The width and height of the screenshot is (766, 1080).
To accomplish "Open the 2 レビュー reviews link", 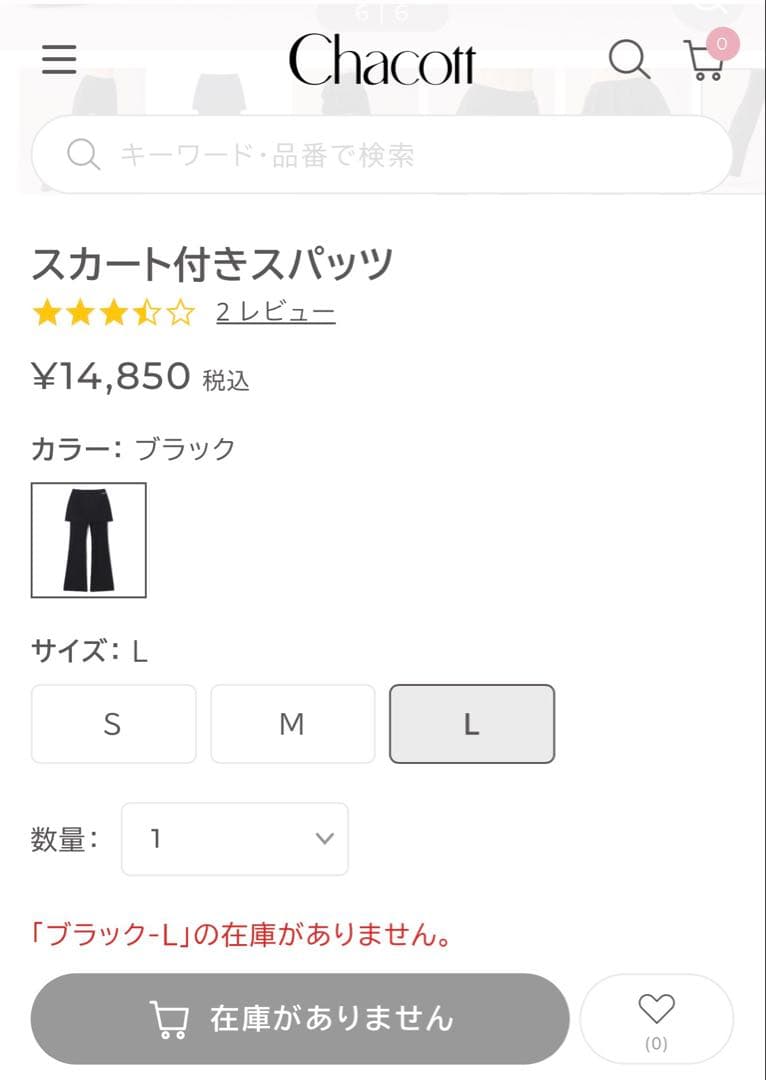I will (x=276, y=313).
